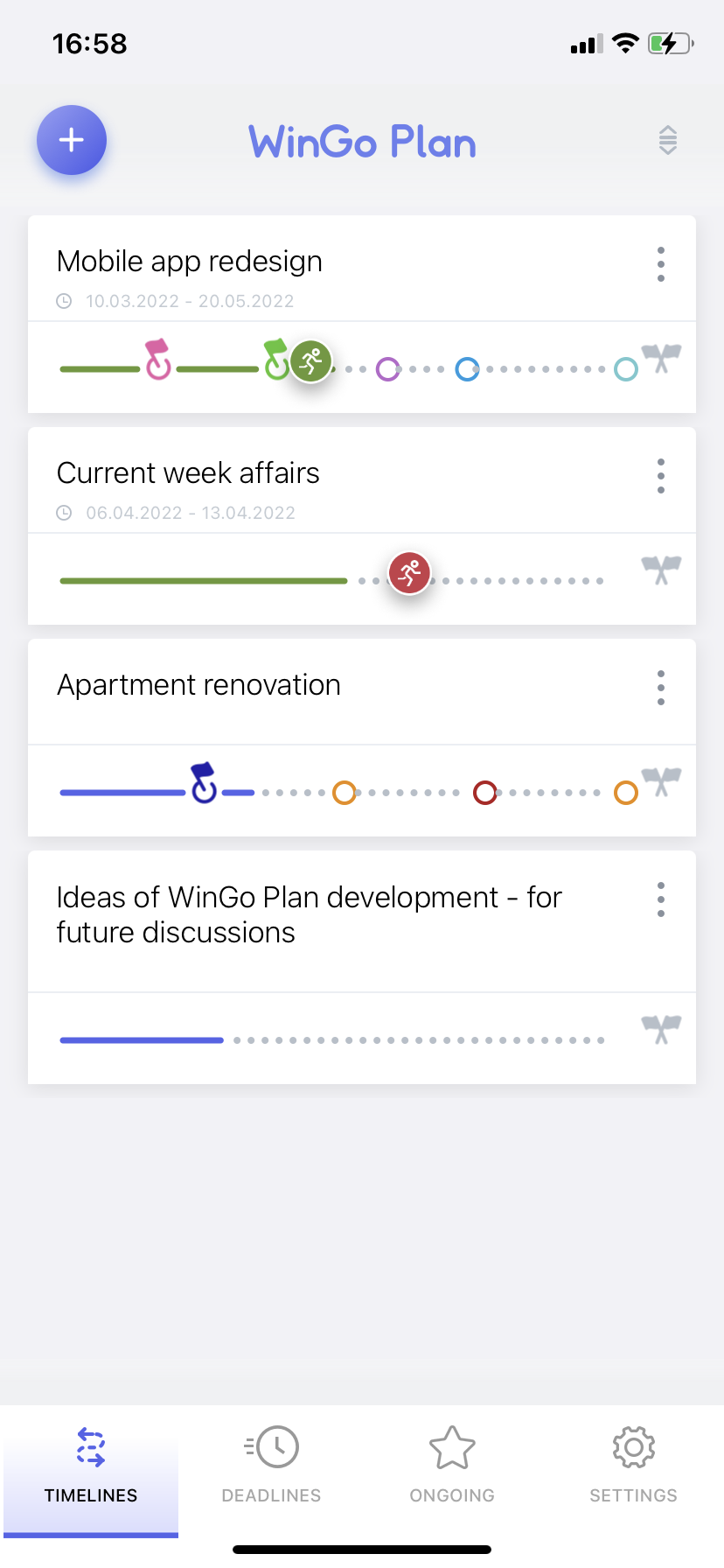Open the options menu for Mobile app redesign
Viewport: 724px width, 1568px height.
click(661, 263)
